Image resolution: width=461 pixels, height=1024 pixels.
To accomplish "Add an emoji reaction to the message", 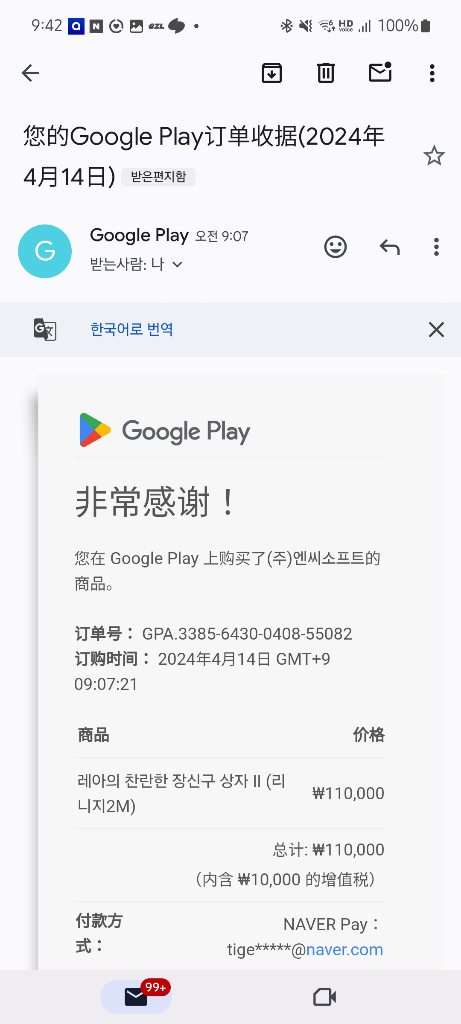I will [x=336, y=247].
